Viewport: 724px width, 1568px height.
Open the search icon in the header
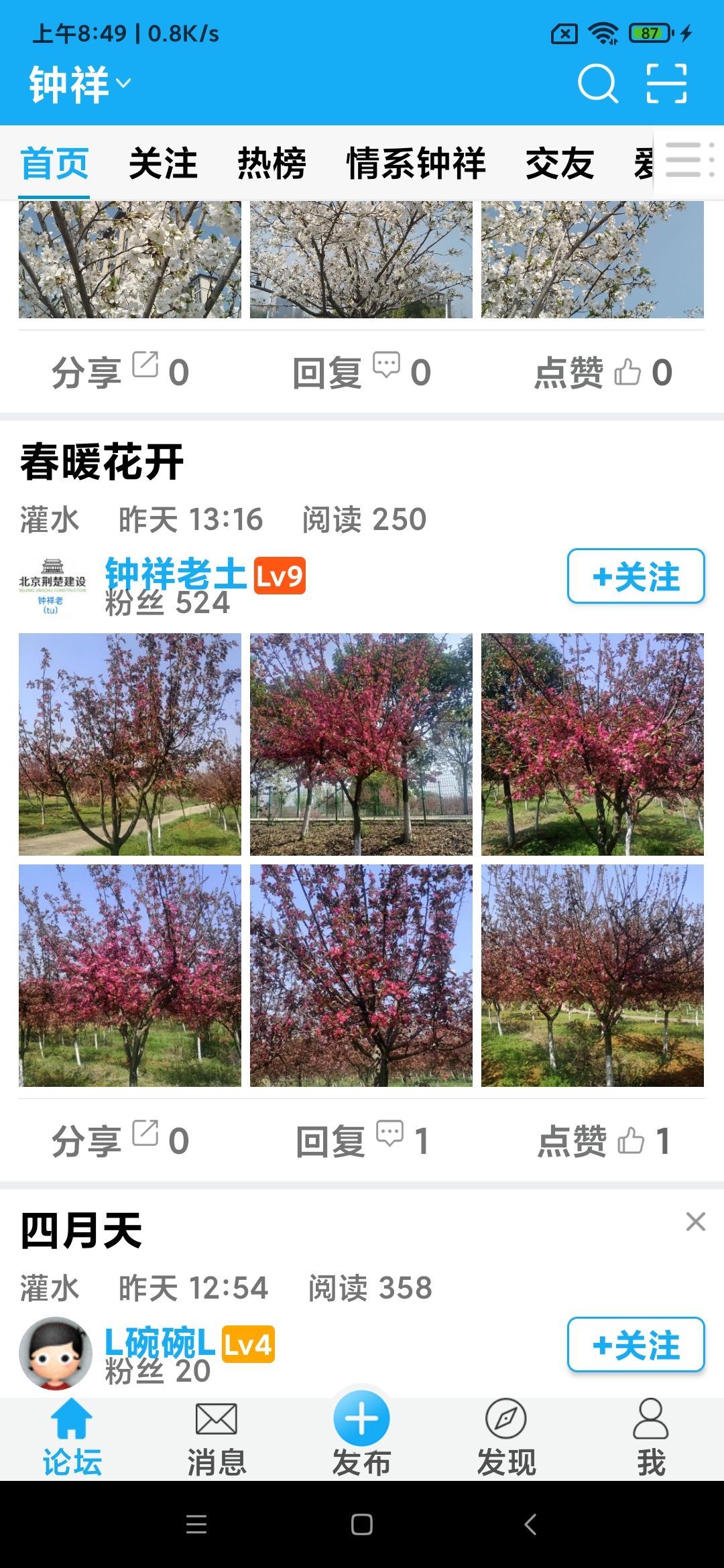597,84
